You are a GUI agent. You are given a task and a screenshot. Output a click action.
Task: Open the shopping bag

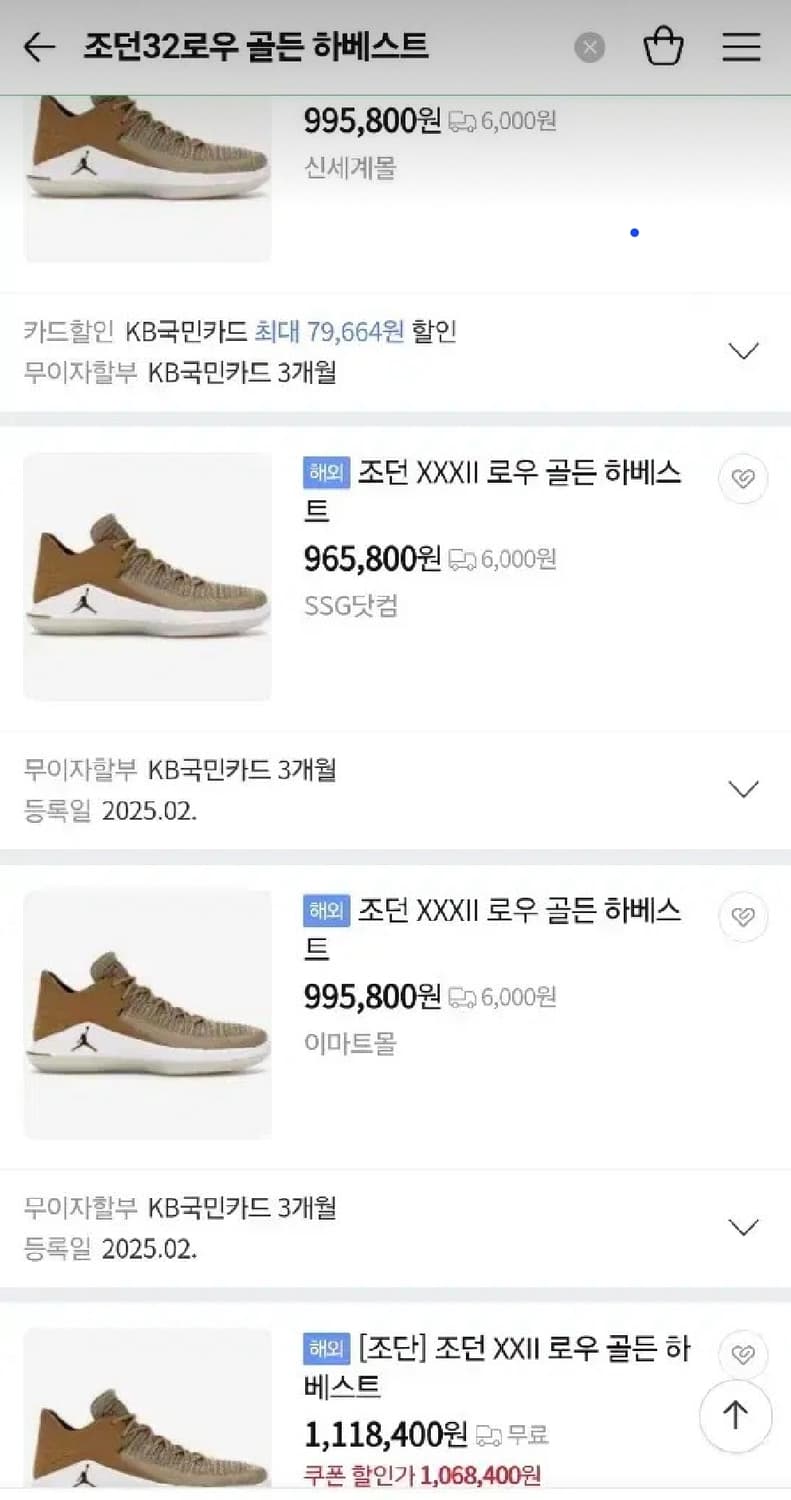pos(664,46)
